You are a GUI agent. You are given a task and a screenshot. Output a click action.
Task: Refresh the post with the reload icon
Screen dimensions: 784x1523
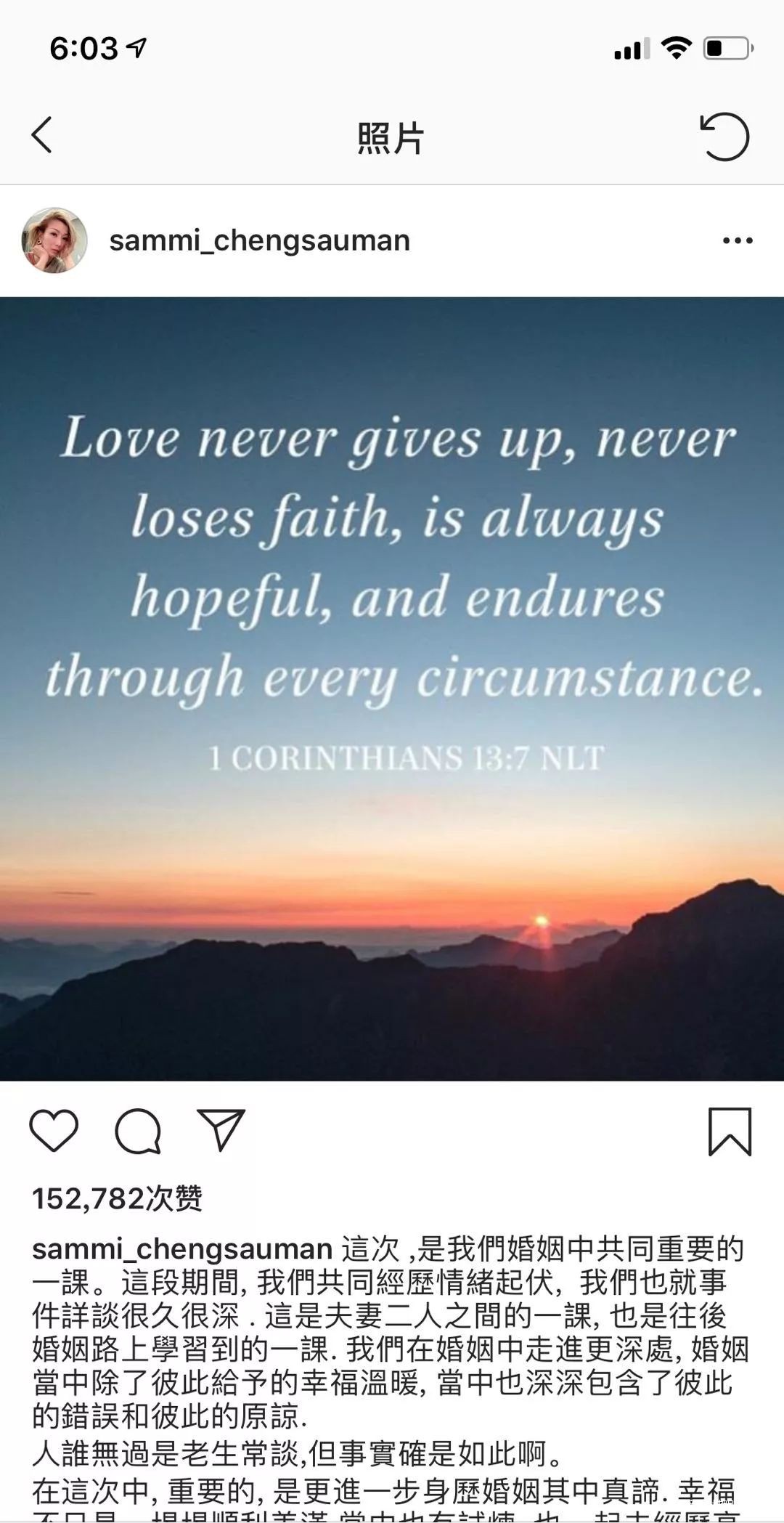(724, 137)
